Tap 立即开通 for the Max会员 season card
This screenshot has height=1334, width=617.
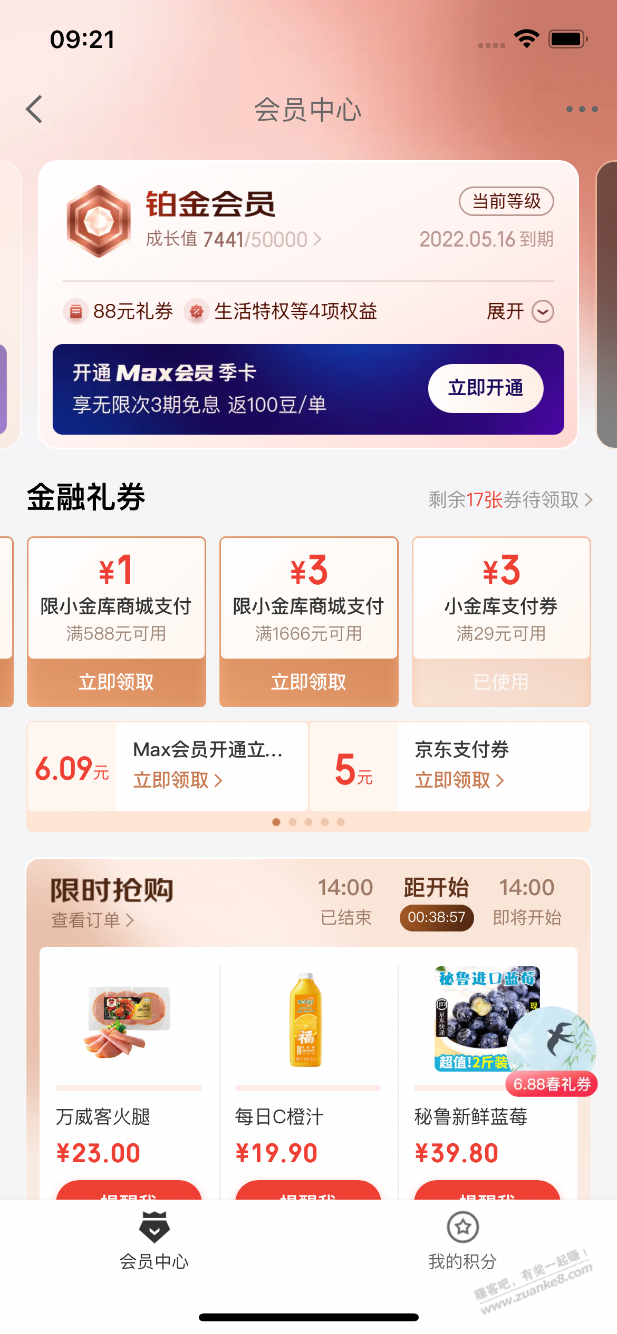point(485,388)
